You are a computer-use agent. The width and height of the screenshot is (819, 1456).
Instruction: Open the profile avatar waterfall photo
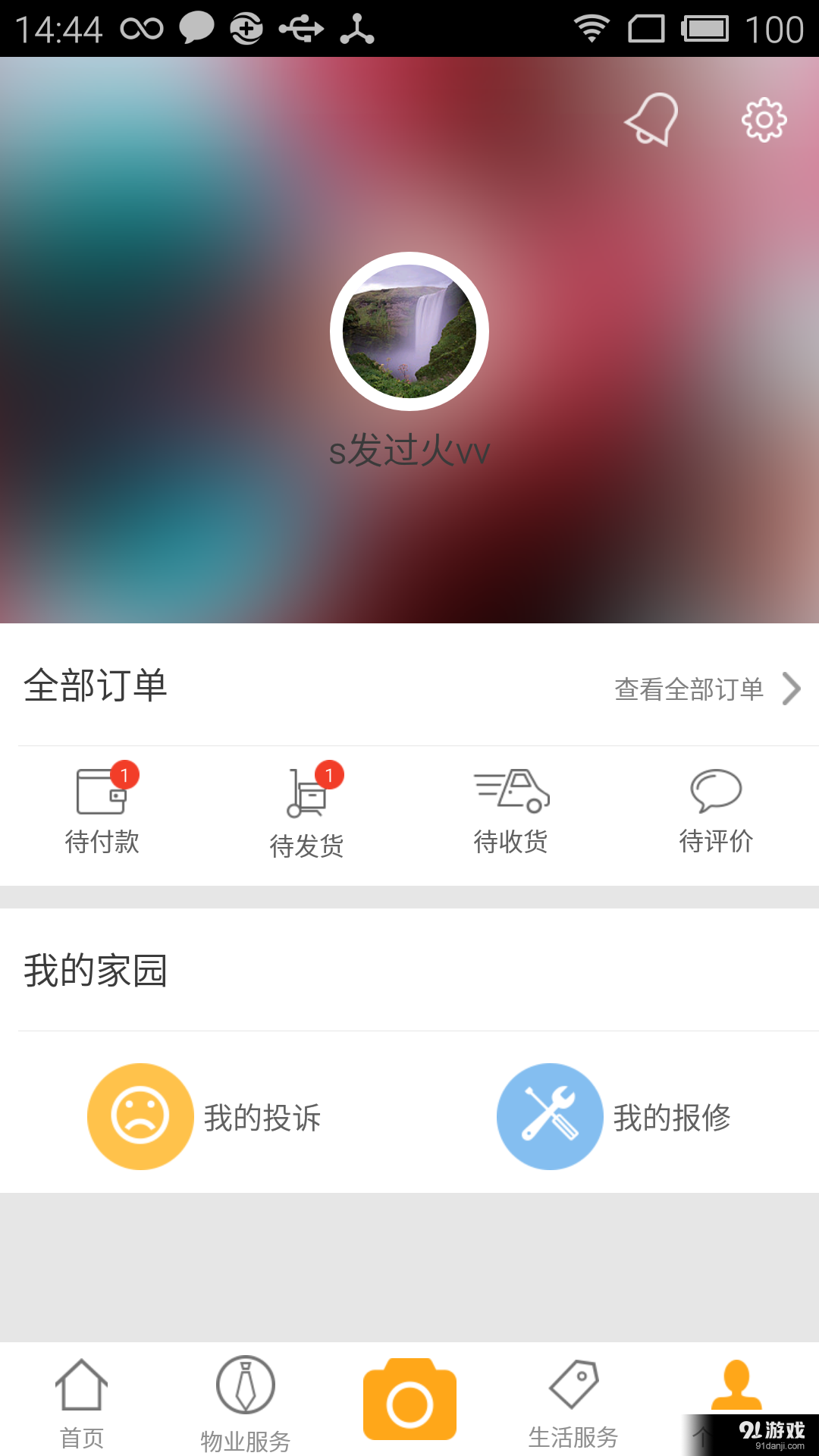pos(409,331)
